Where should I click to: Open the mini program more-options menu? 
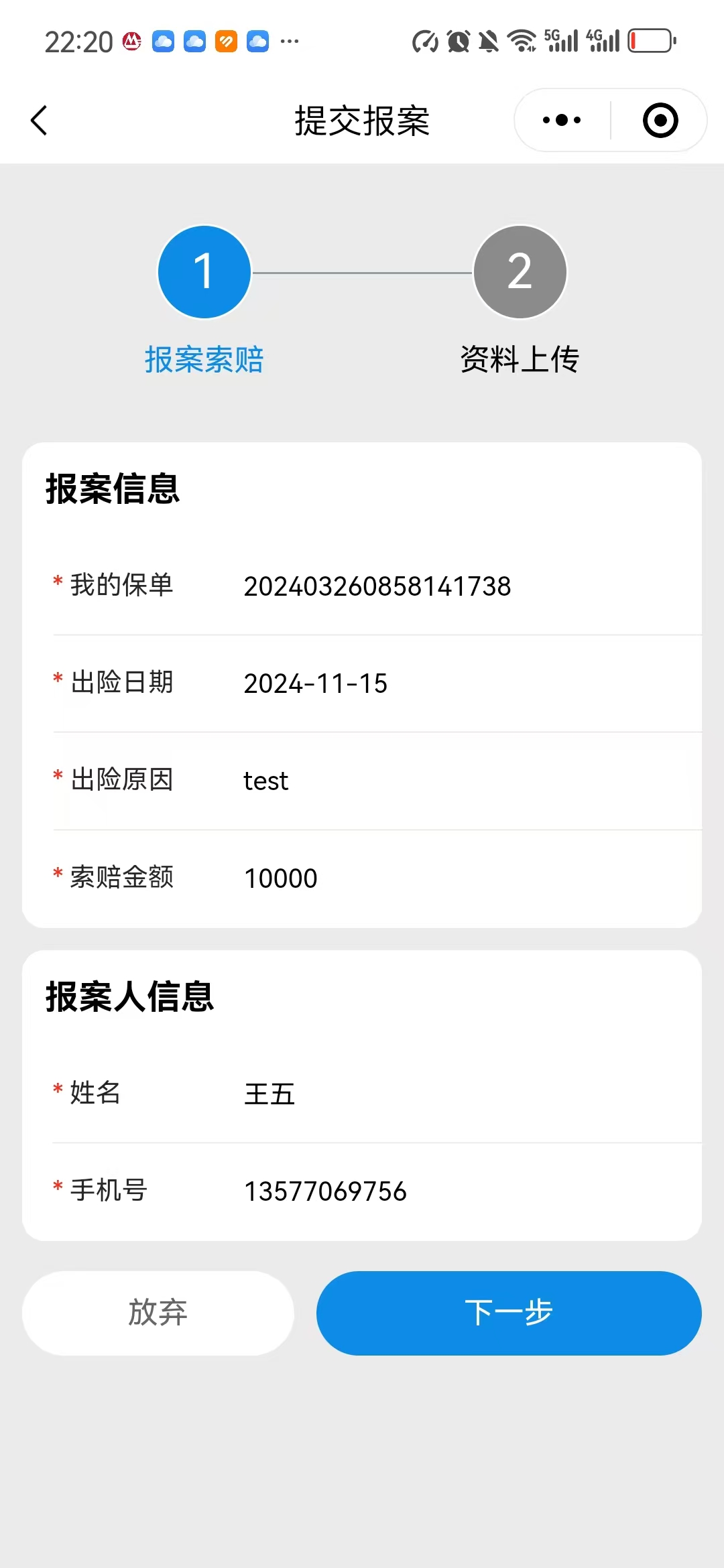562,121
